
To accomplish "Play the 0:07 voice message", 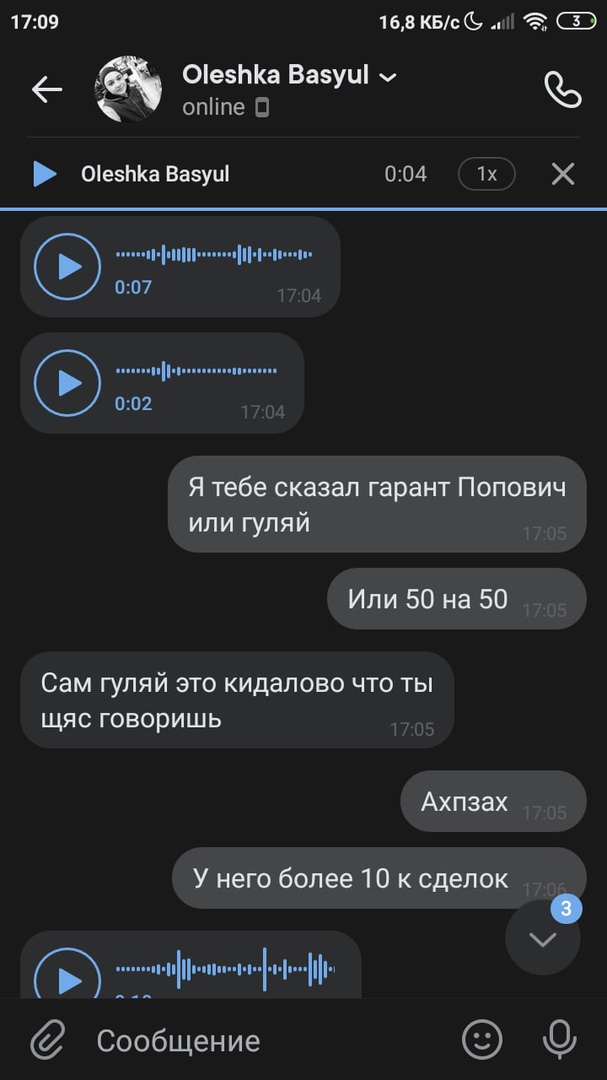I will (x=68, y=266).
